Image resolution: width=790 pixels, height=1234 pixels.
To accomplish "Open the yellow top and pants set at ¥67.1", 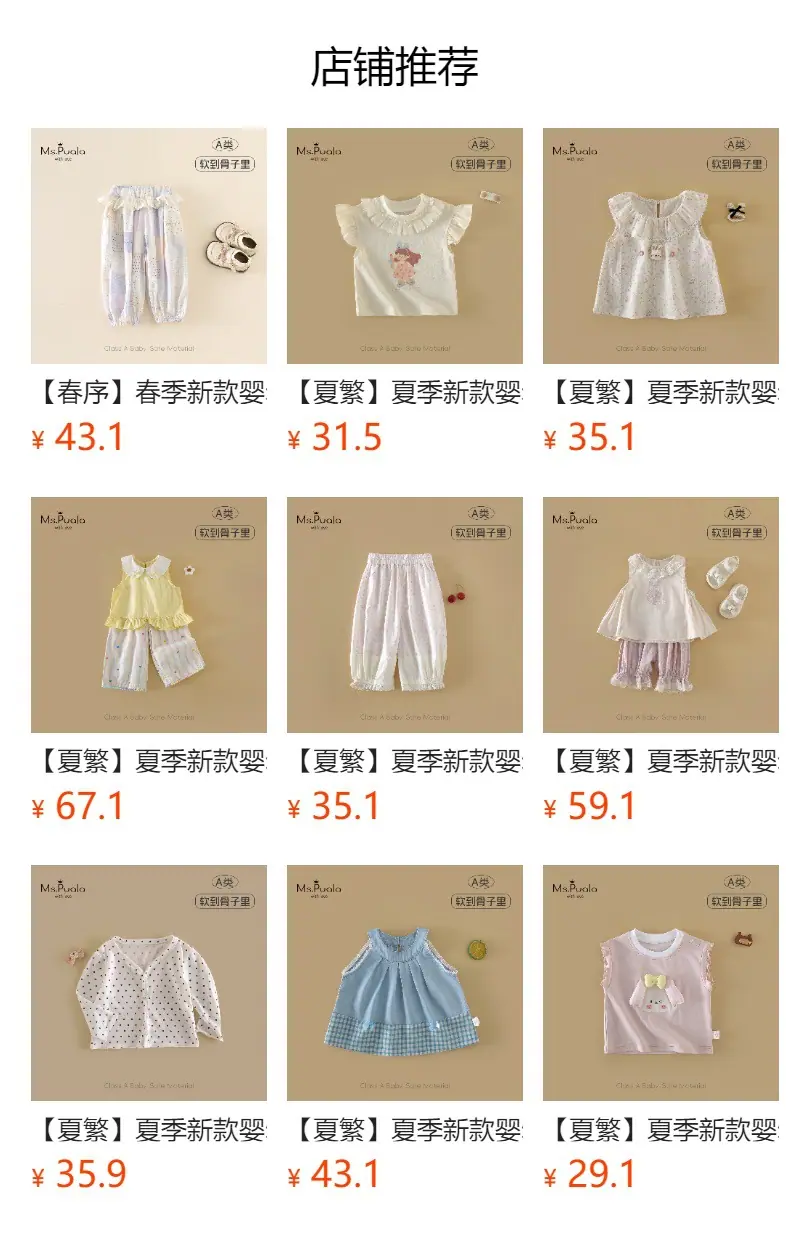I will point(149,615).
